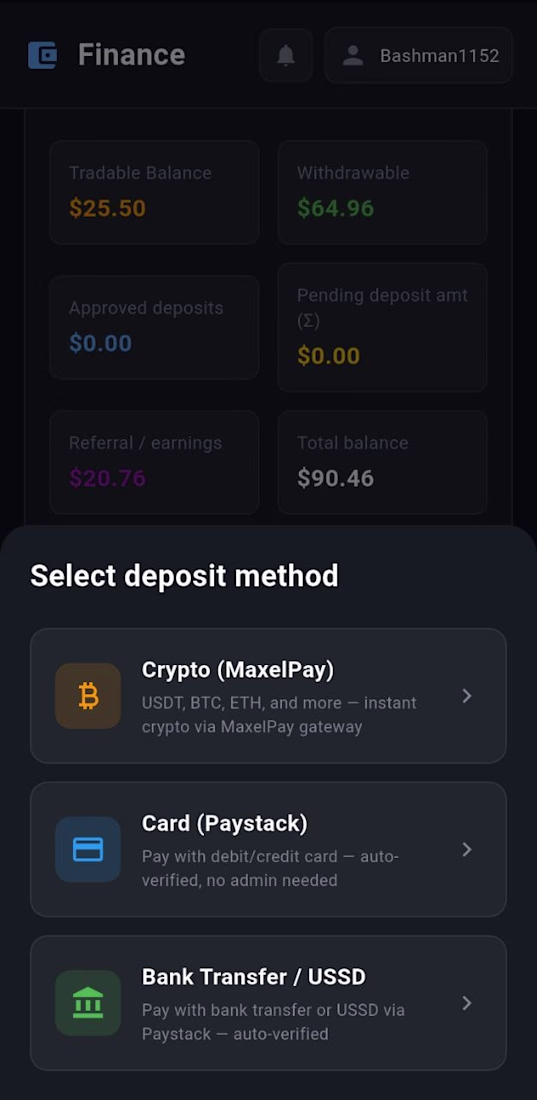Image resolution: width=537 pixels, height=1100 pixels.
Task: Open the Bashman1152 profile menu
Action: (418, 55)
